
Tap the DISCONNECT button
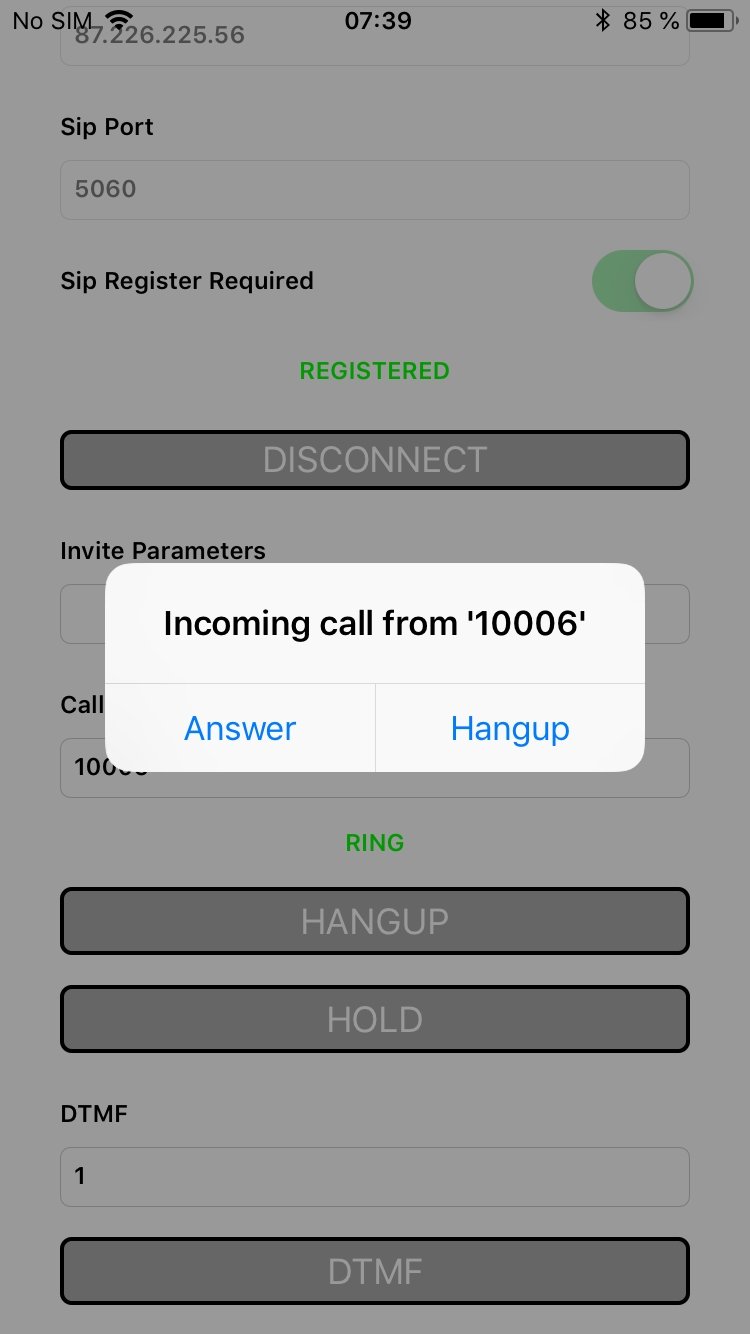click(x=375, y=460)
